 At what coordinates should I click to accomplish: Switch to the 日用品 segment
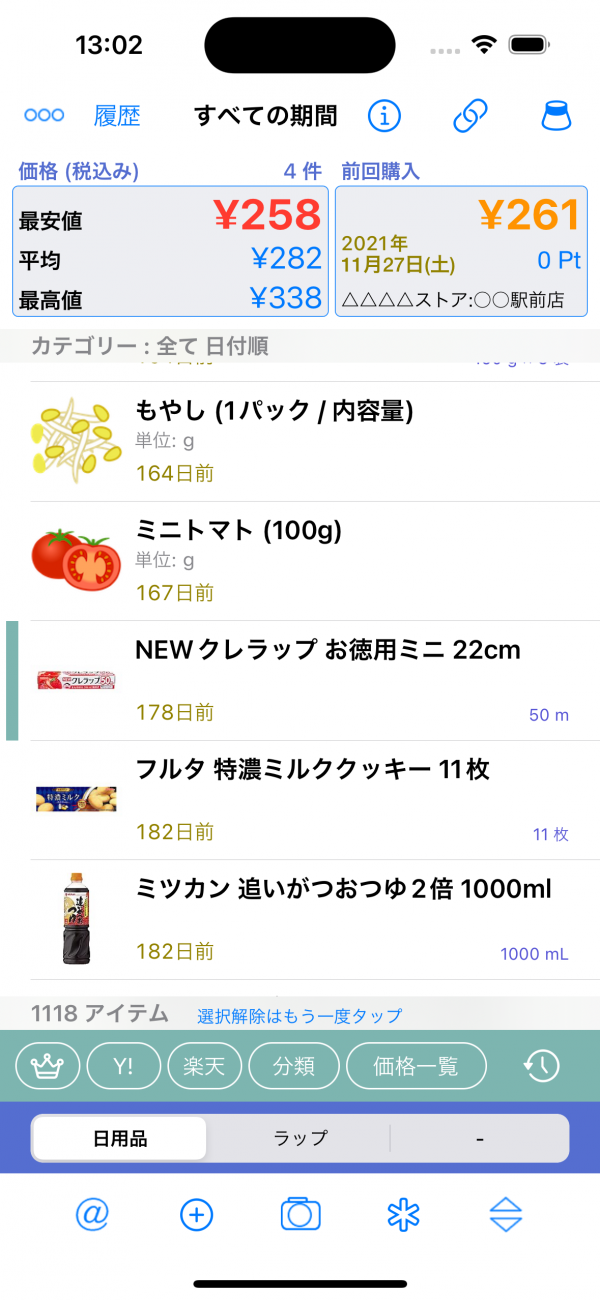click(x=120, y=1138)
